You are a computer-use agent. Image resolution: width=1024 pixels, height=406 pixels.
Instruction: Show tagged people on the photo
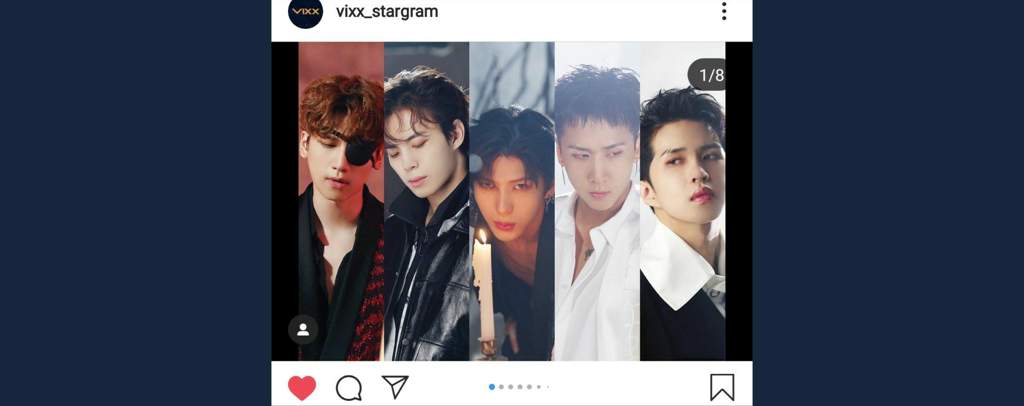pos(303,330)
